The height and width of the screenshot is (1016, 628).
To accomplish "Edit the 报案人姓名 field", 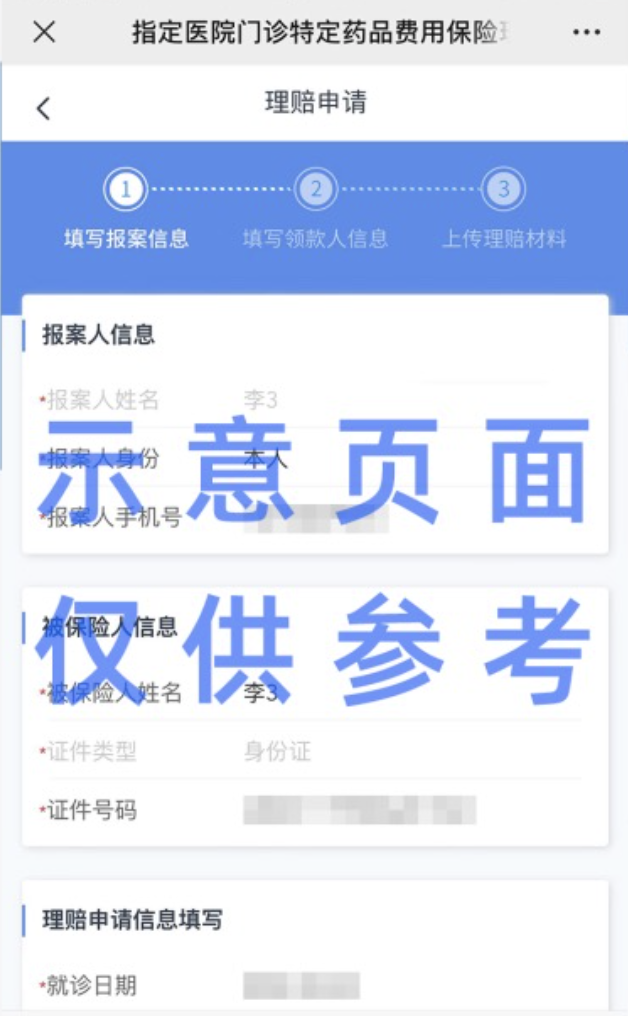I will [400, 401].
